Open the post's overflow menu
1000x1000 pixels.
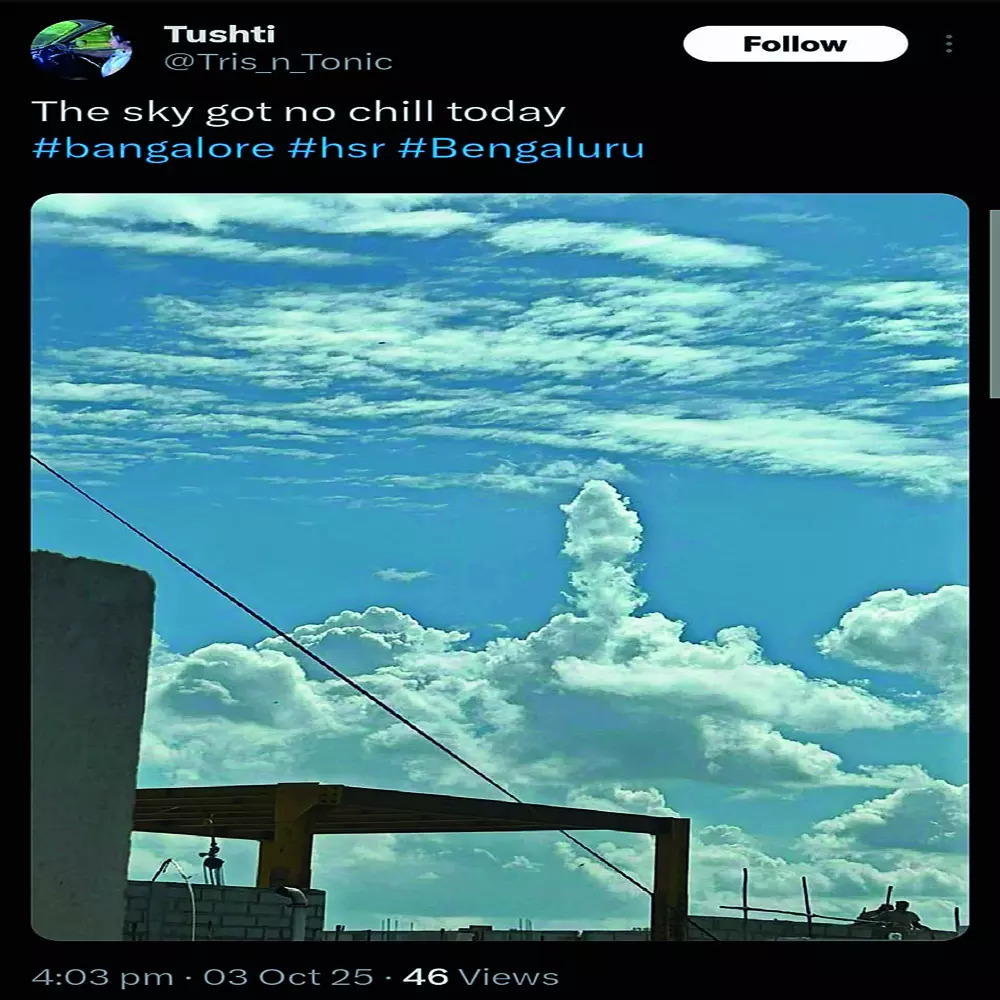click(x=948, y=44)
